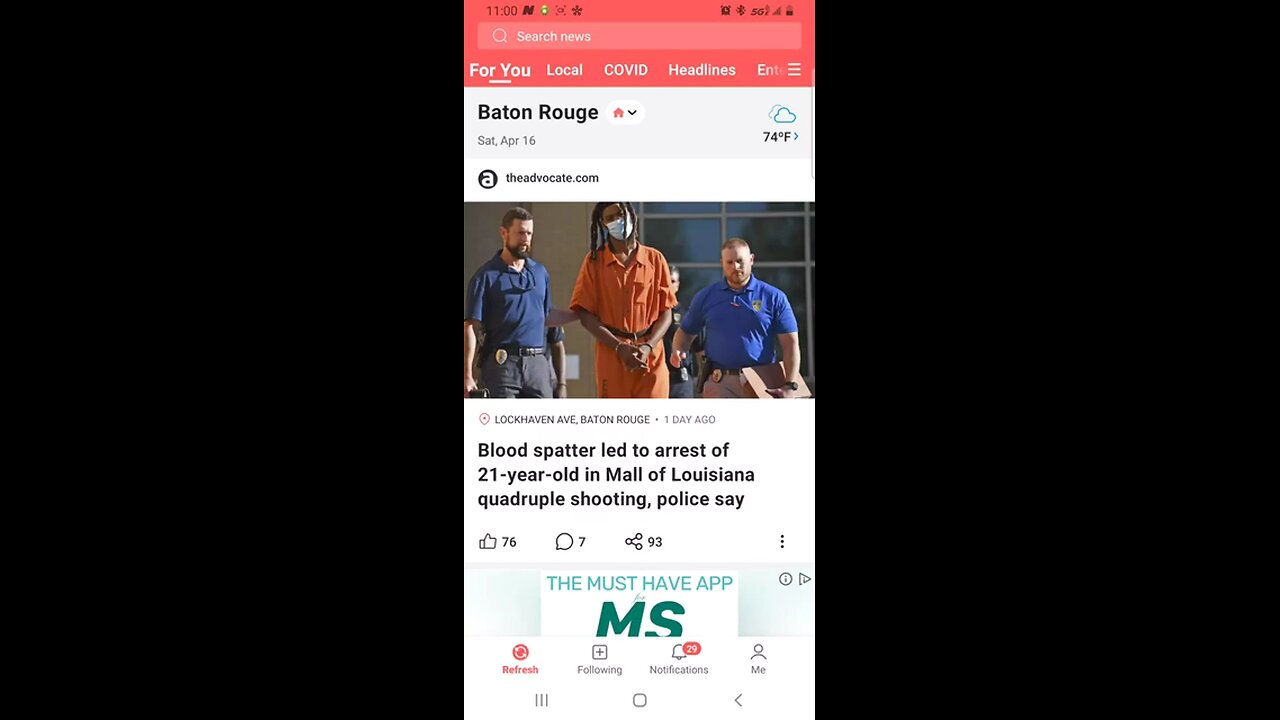The height and width of the screenshot is (720, 1280).
Task: Switch to the Local tab
Action: point(564,70)
